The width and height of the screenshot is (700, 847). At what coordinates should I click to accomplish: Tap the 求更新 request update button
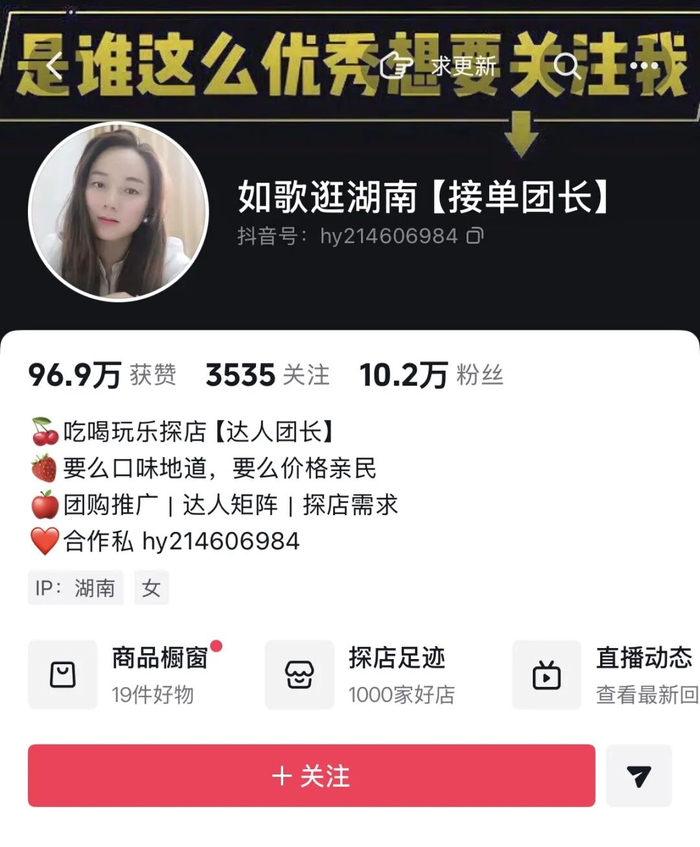tap(439, 66)
